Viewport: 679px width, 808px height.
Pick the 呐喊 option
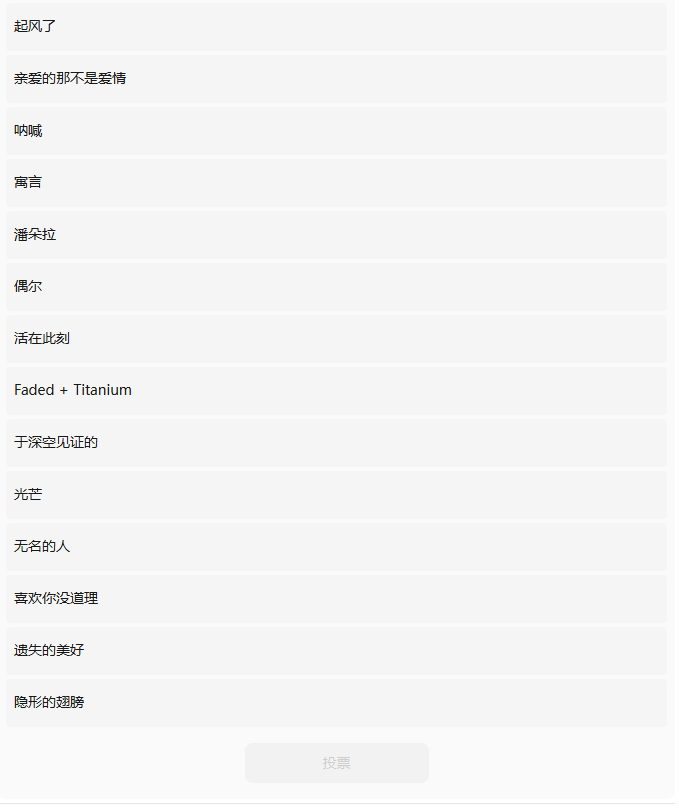point(336,130)
